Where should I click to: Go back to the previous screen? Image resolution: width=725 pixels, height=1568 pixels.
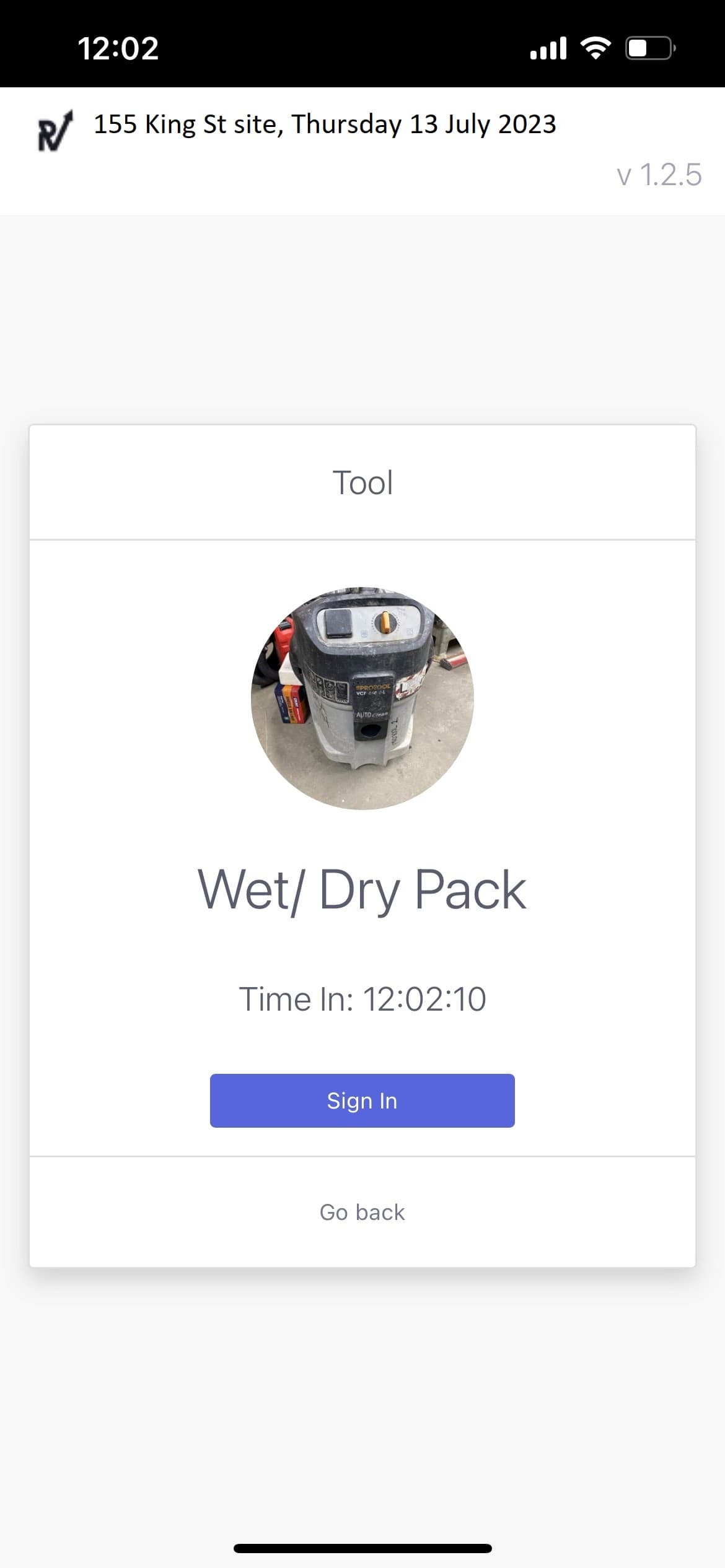pos(362,1212)
